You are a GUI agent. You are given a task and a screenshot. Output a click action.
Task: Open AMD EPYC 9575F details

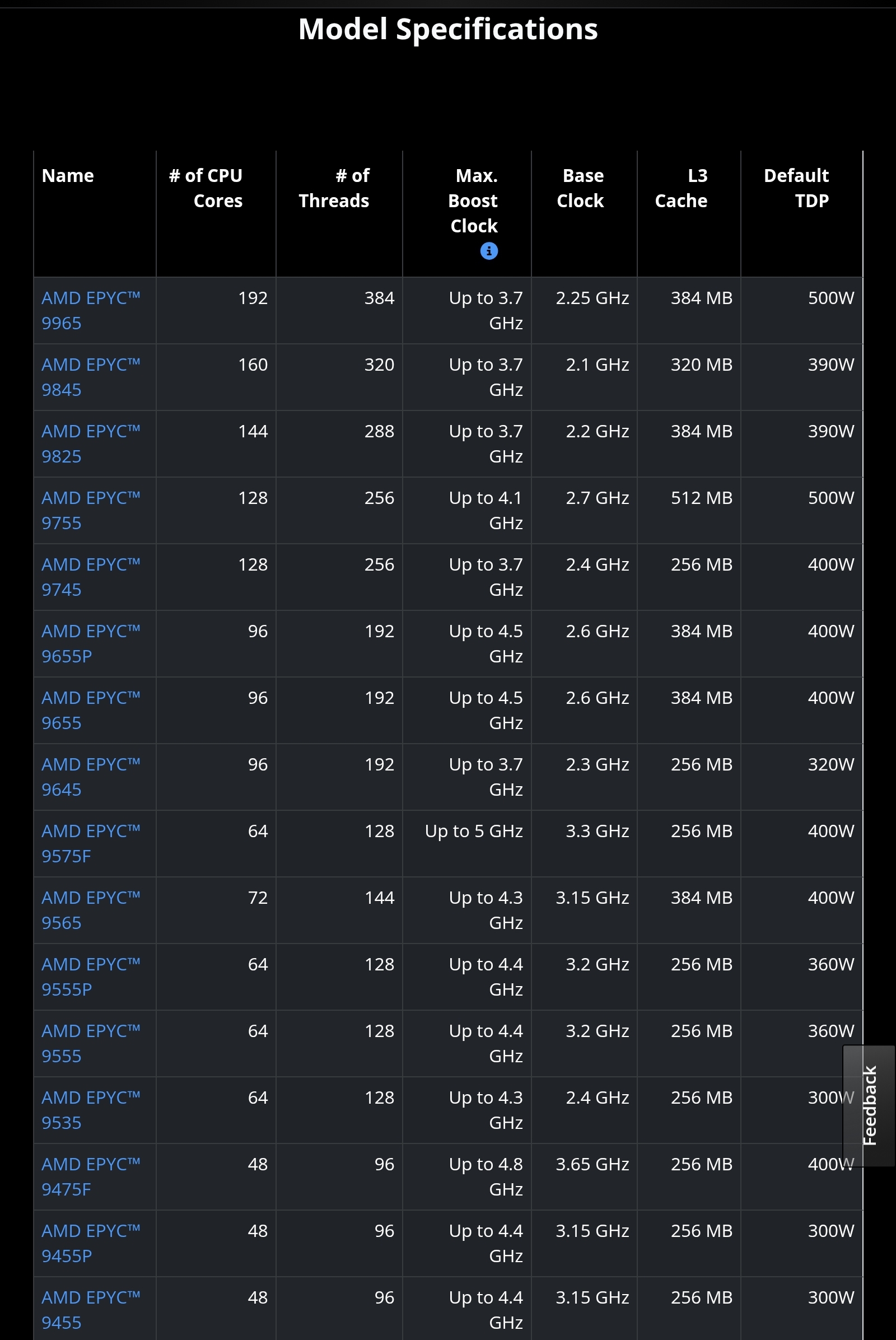[x=90, y=844]
